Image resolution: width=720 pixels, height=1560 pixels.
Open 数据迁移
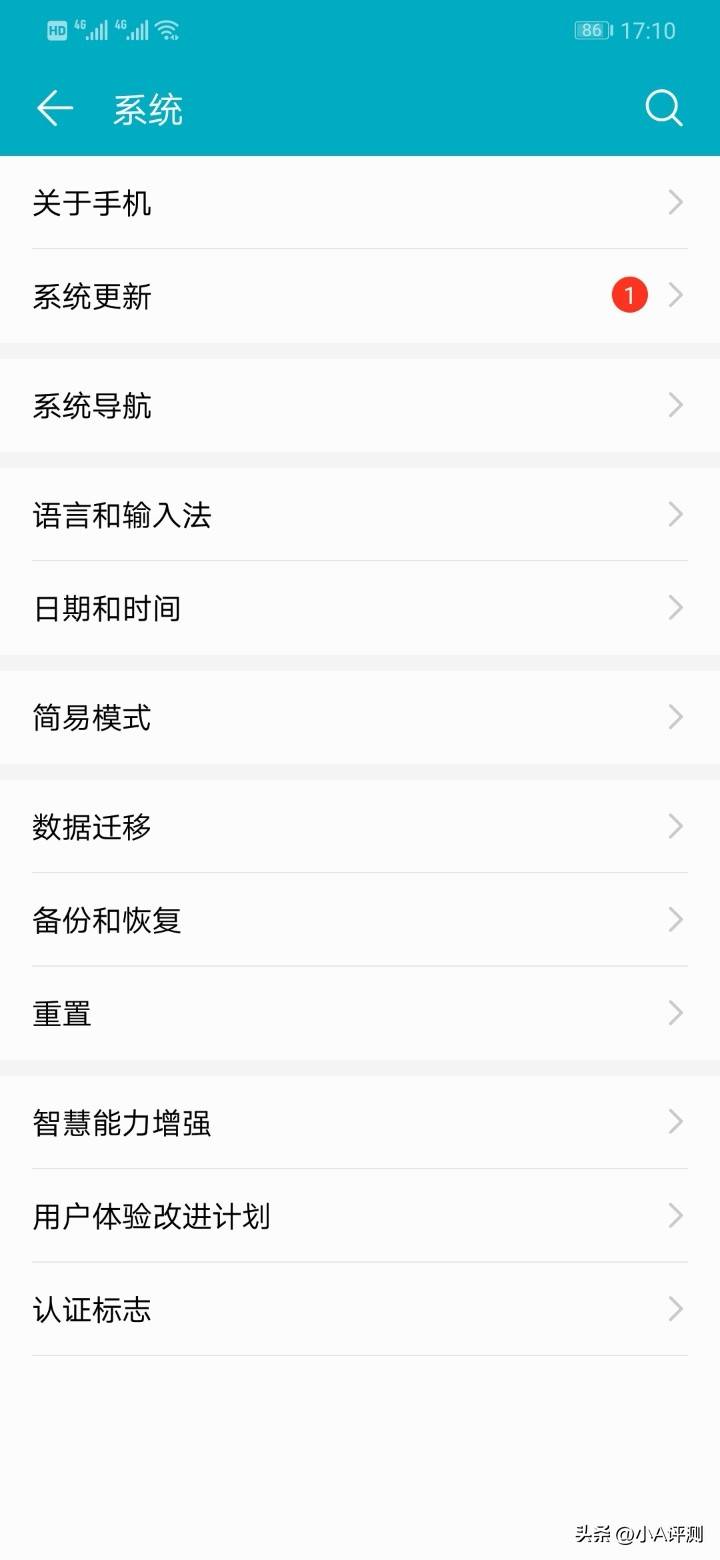click(360, 826)
